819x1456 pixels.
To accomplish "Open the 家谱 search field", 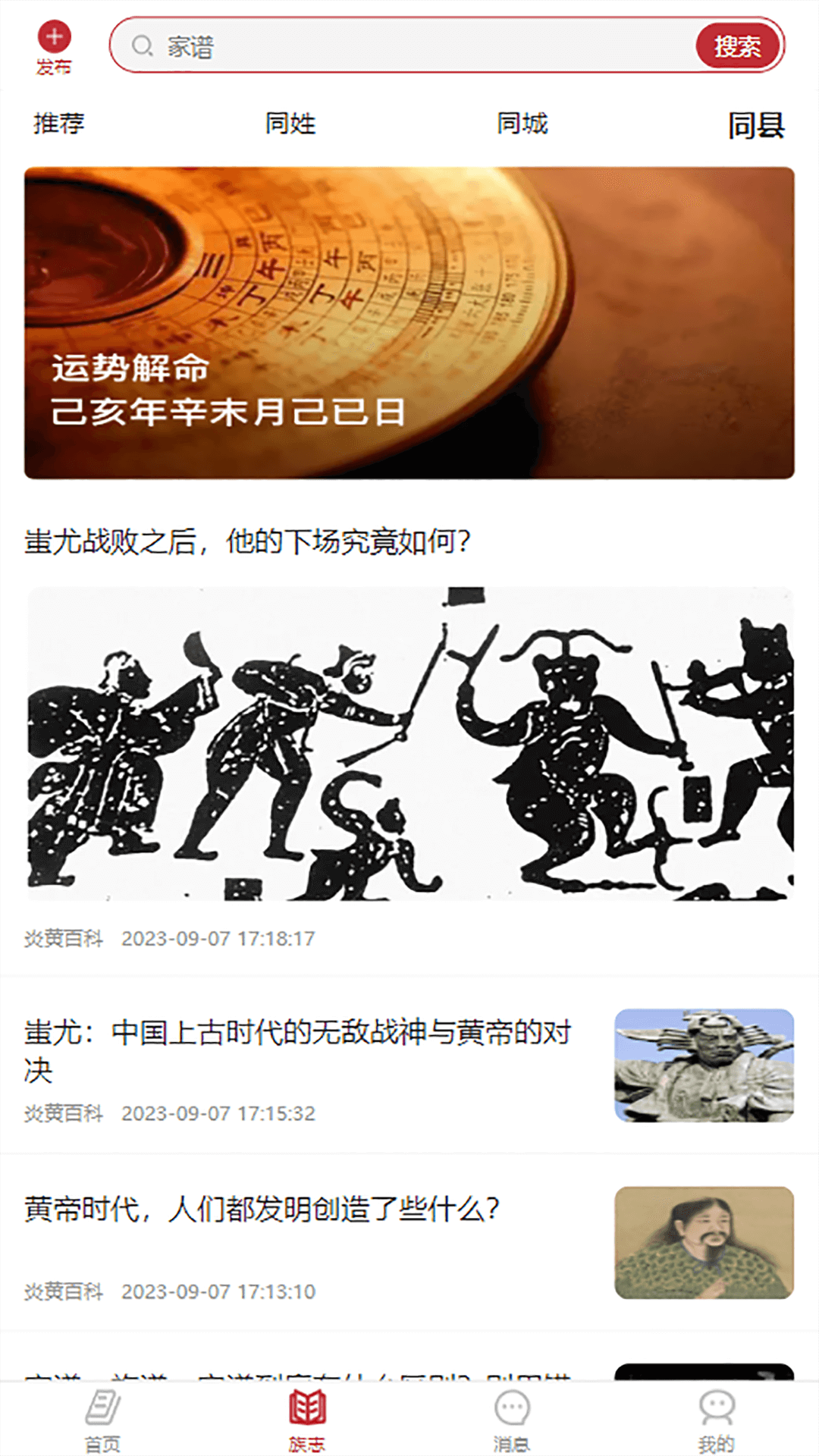I will (409, 46).
